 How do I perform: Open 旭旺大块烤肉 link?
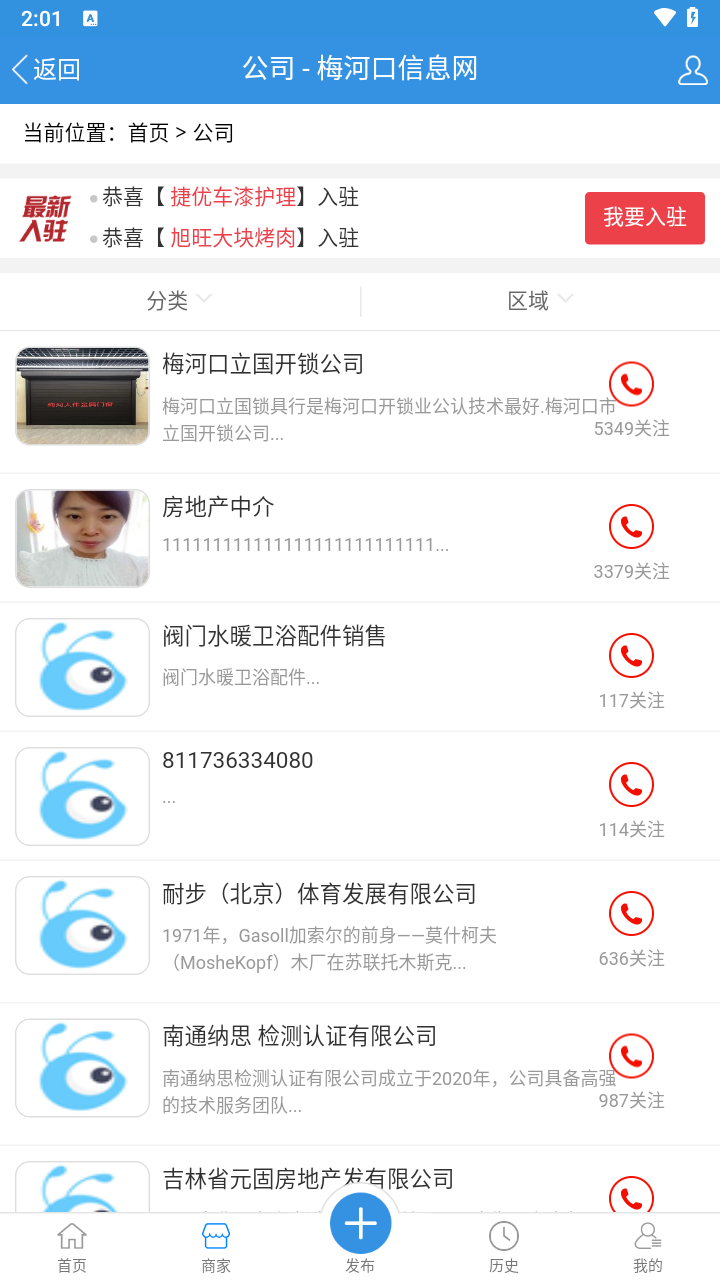(x=233, y=238)
